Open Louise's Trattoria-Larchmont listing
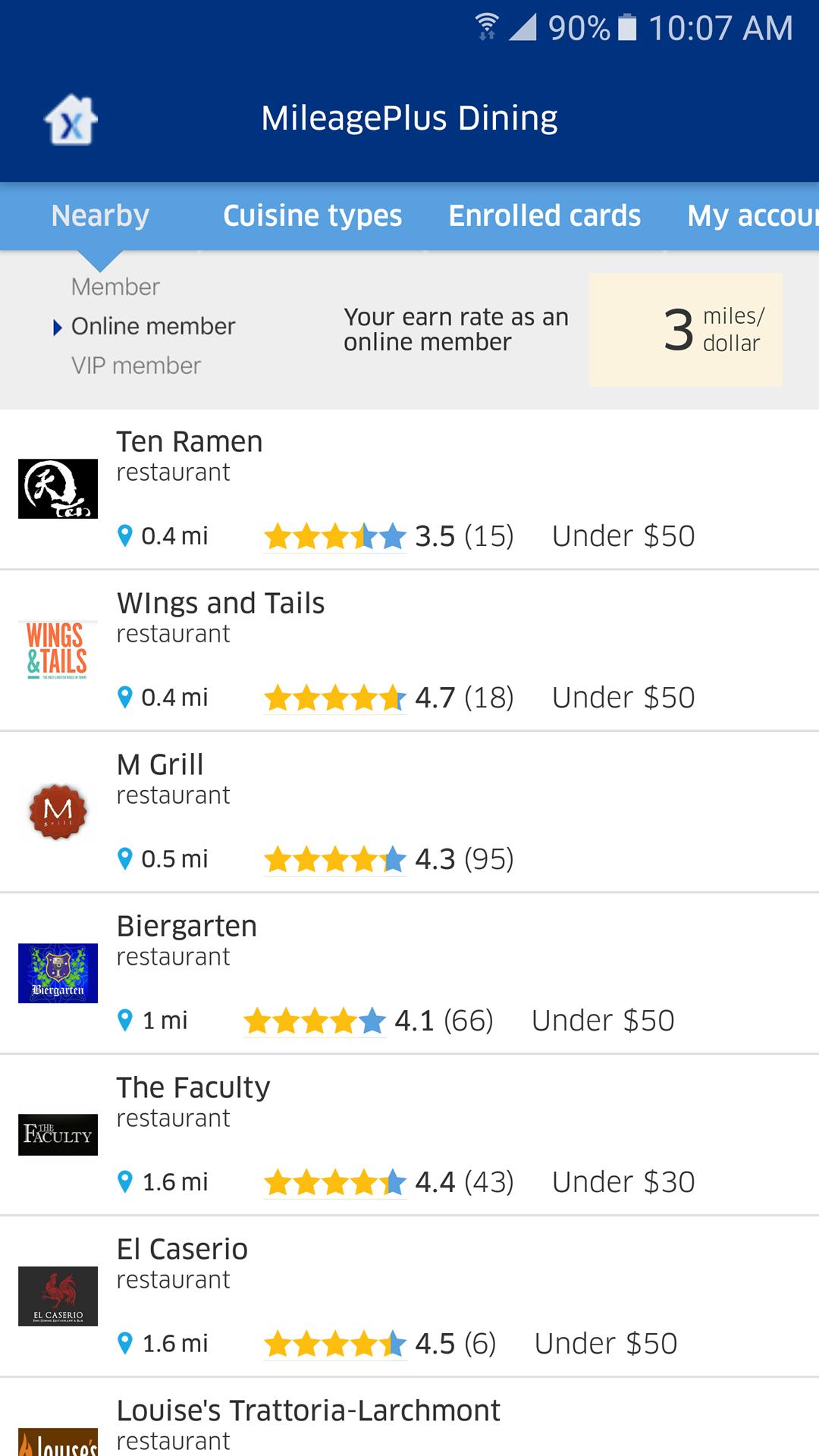Image resolution: width=819 pixels, height=1456 pixels. click(x=409, y=1418)
